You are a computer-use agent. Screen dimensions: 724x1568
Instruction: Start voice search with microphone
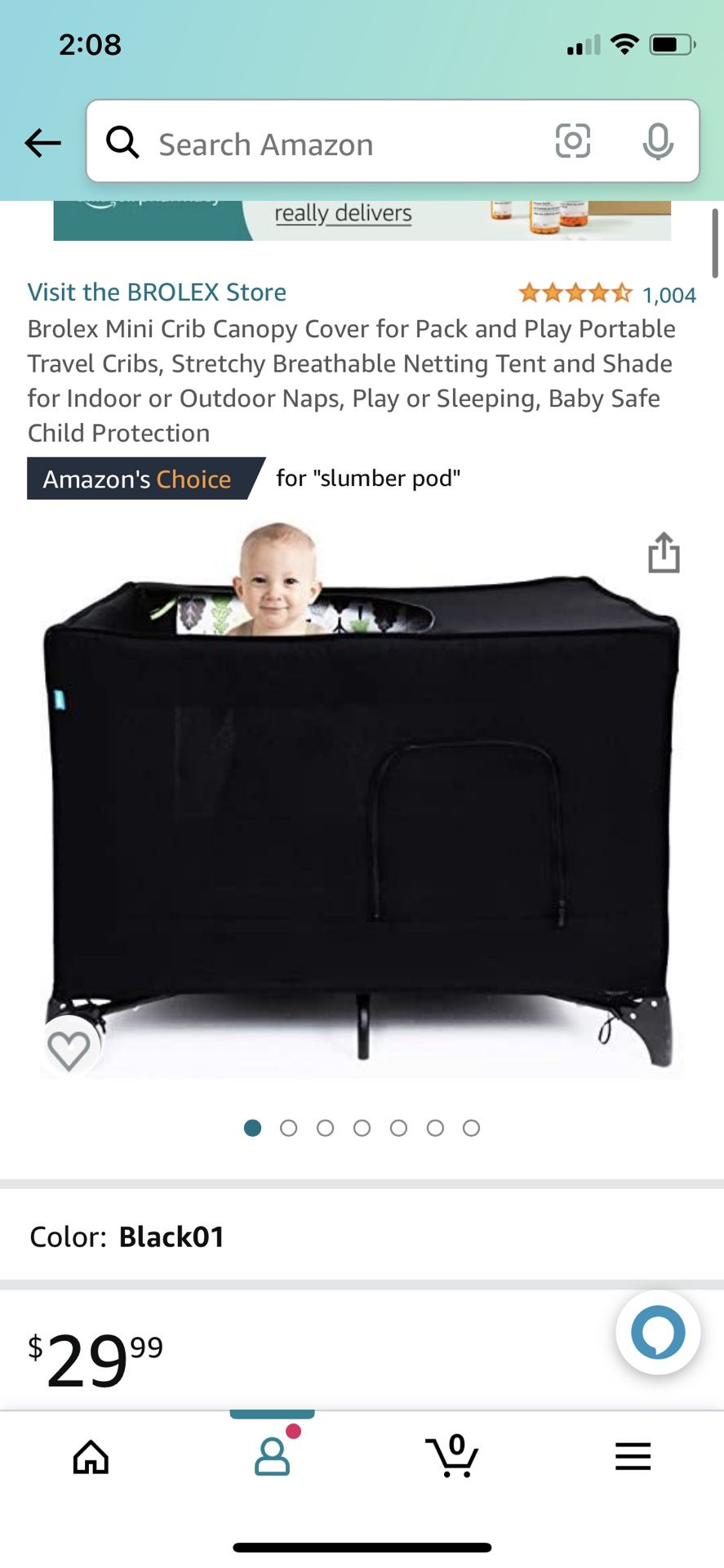click(657, 142)
